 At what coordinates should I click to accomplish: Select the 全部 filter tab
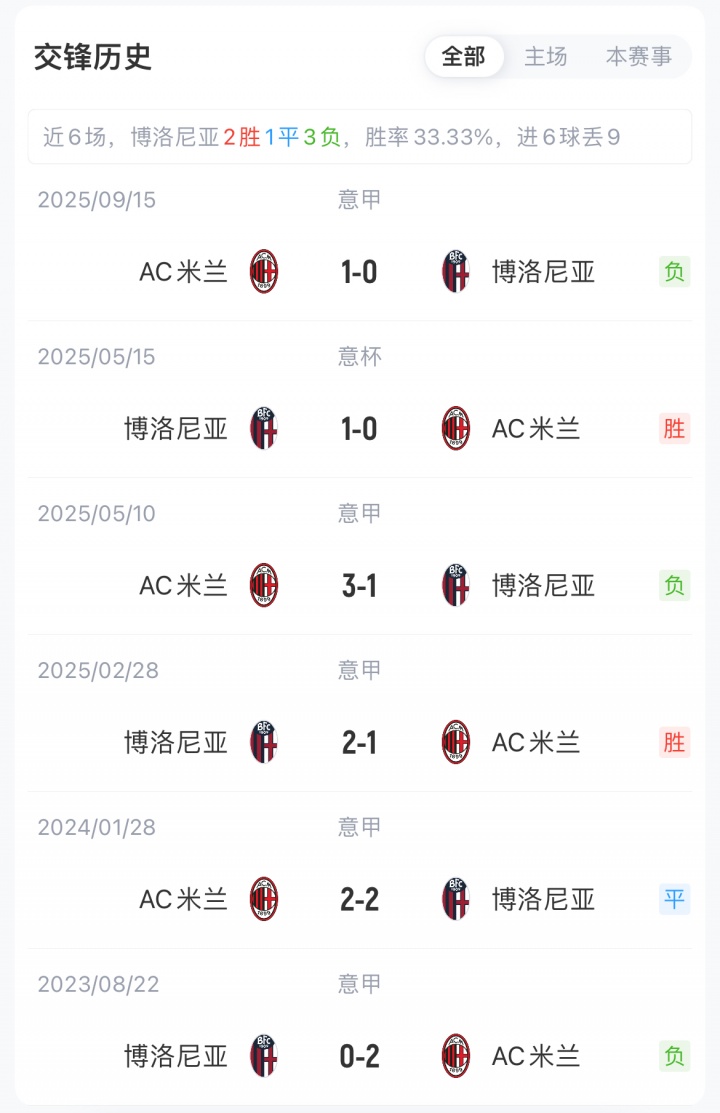464,57
